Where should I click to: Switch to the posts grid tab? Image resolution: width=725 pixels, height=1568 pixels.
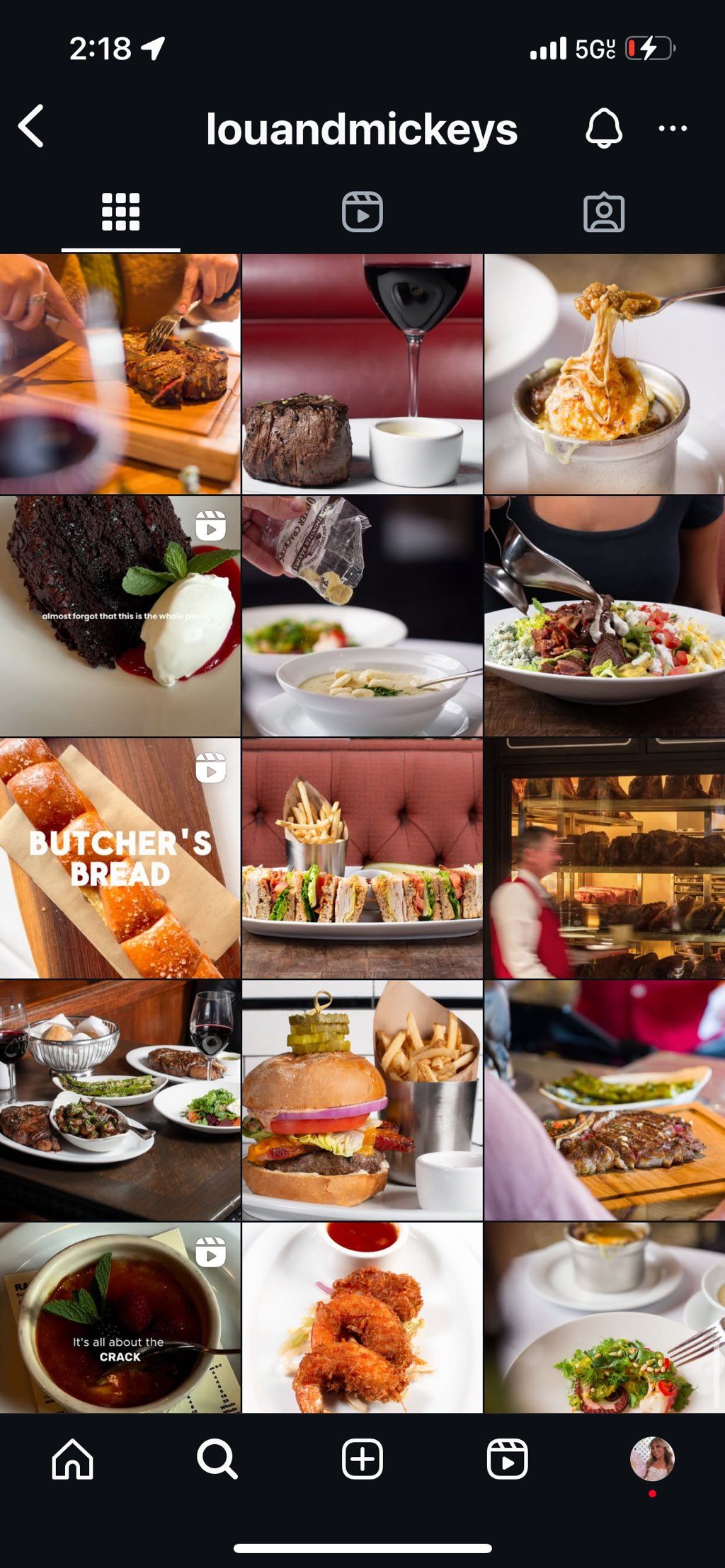click(x=120, y=212)
